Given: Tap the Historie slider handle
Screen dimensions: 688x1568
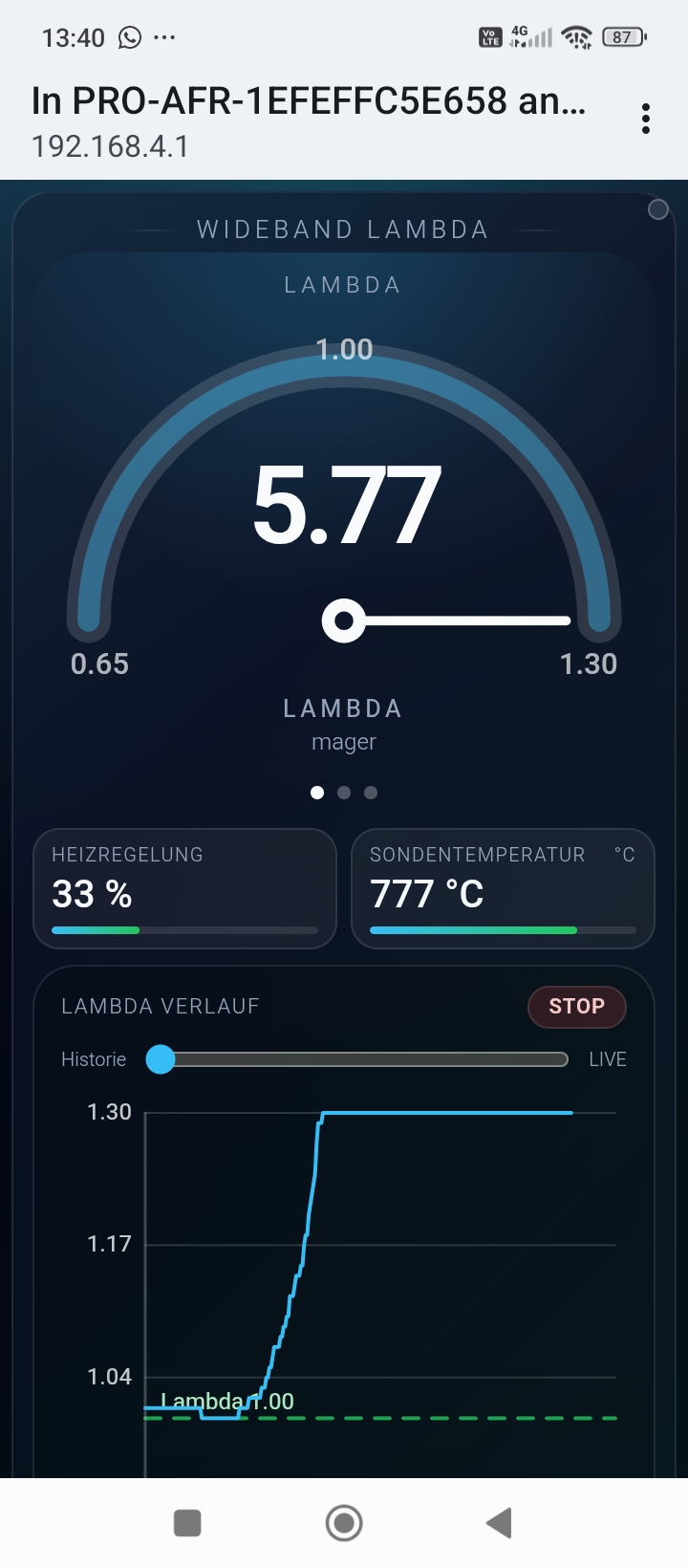Looking at the screenshot, I should pos(161,1059).
